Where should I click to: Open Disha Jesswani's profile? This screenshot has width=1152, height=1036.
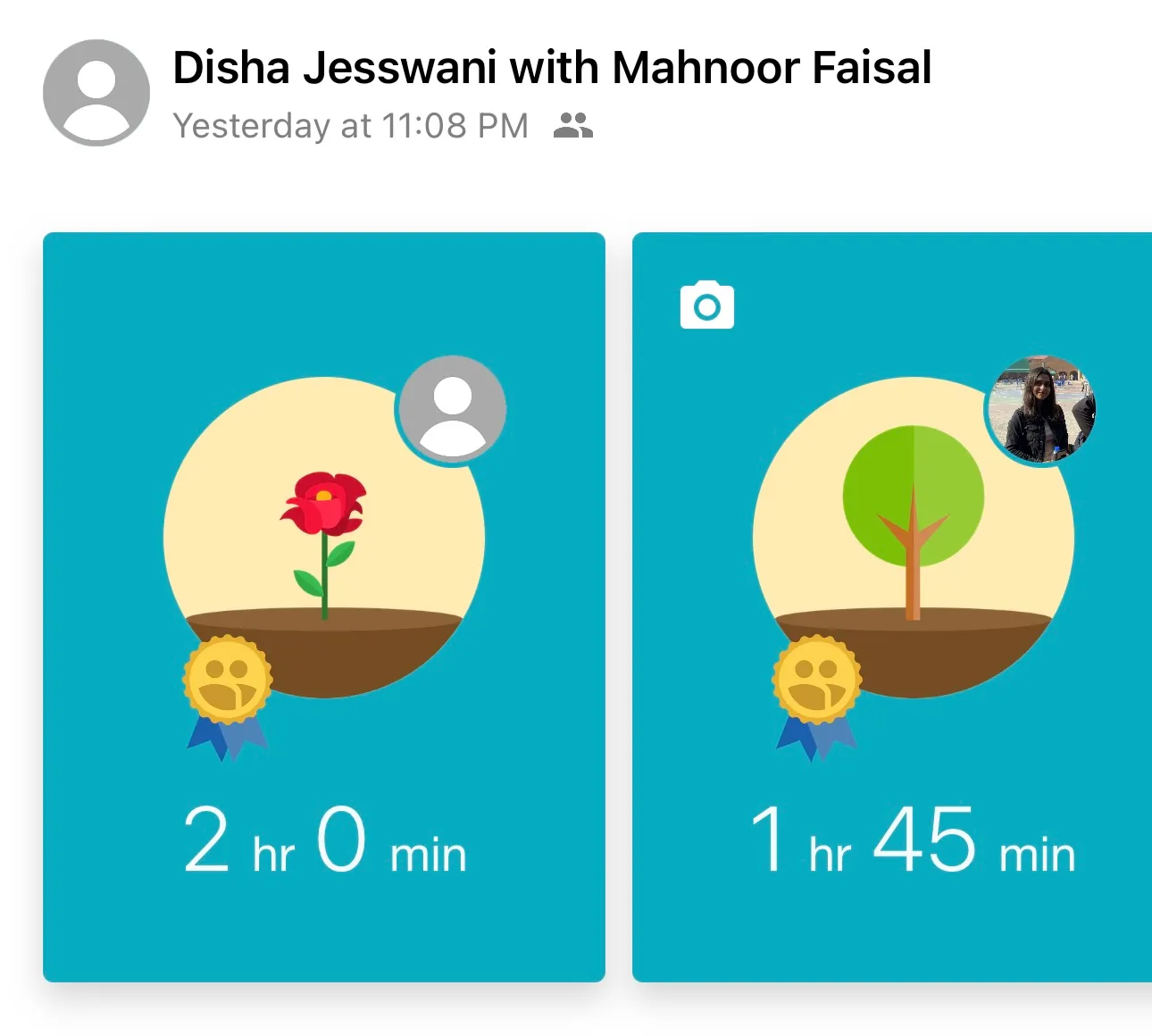pos(333,68)
